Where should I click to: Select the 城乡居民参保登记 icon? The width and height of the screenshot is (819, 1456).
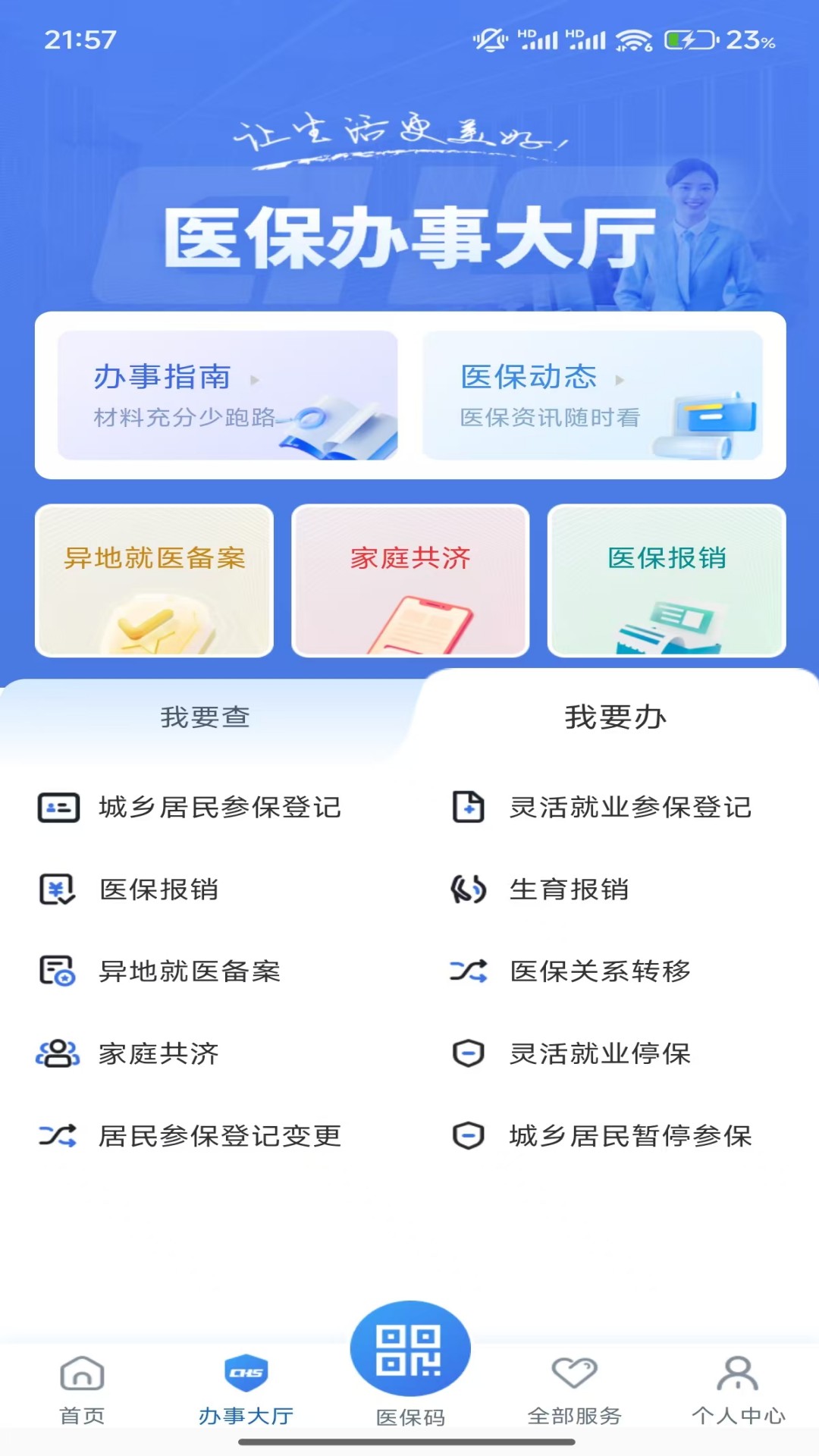click(59, 808)
